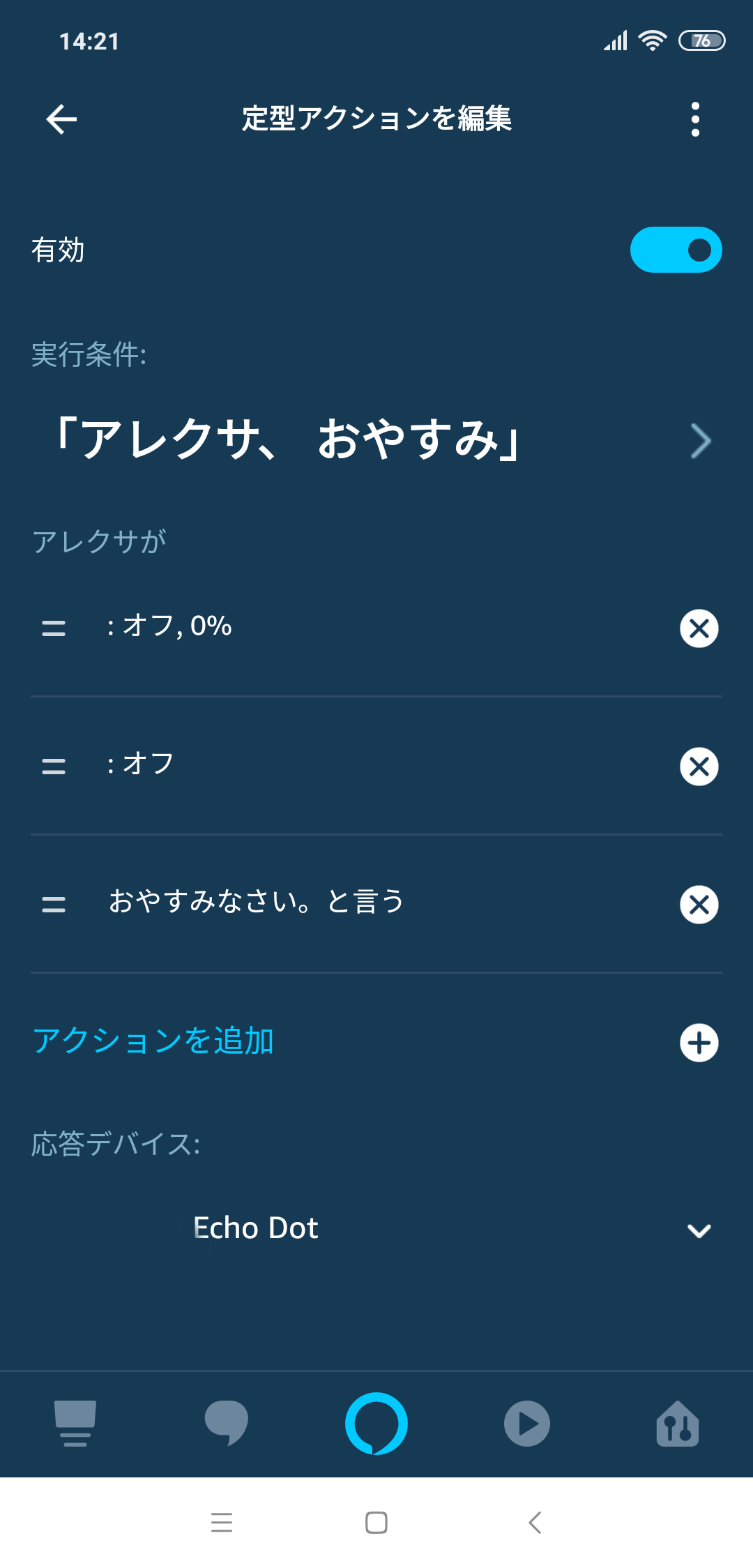
Task: Go back using the top-left arrow
Action: click(61, 119)
